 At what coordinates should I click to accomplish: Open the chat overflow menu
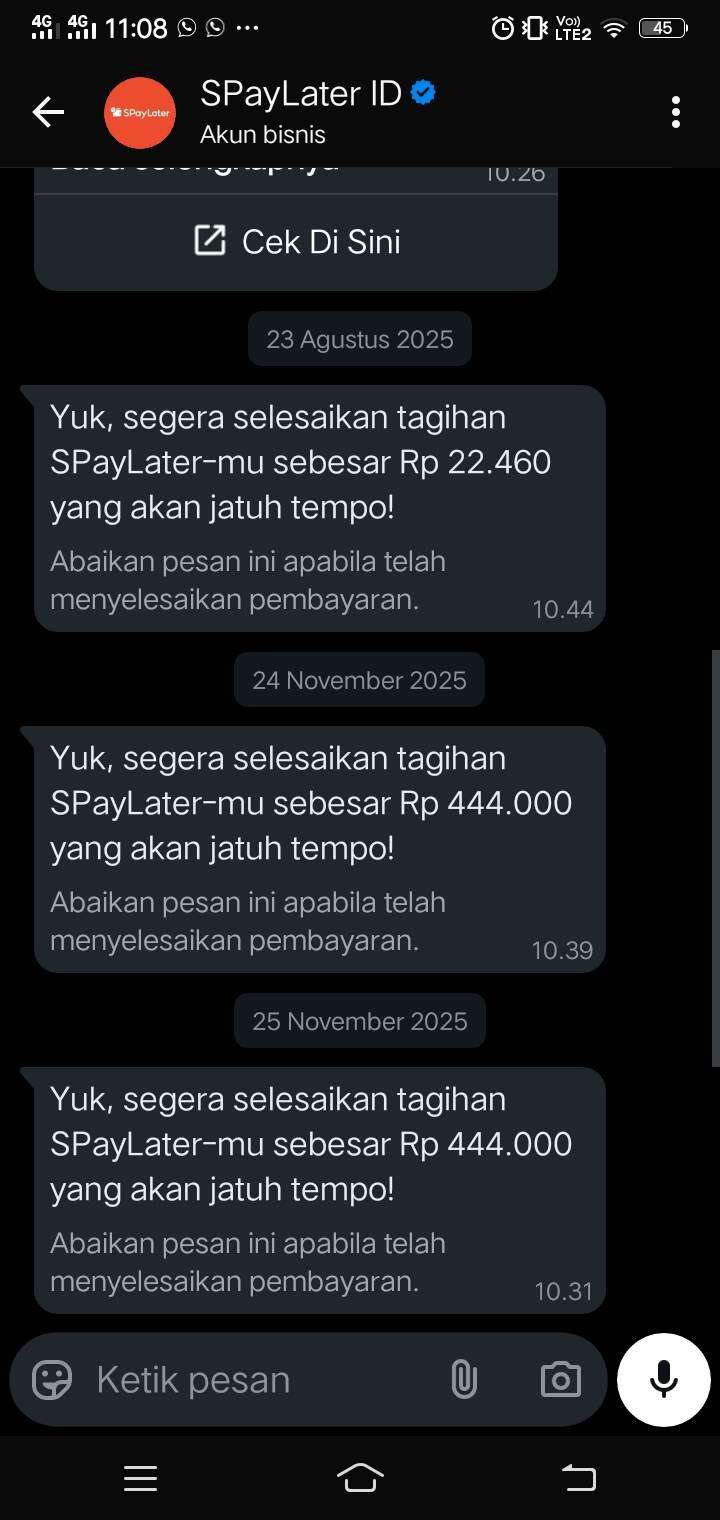676,112
